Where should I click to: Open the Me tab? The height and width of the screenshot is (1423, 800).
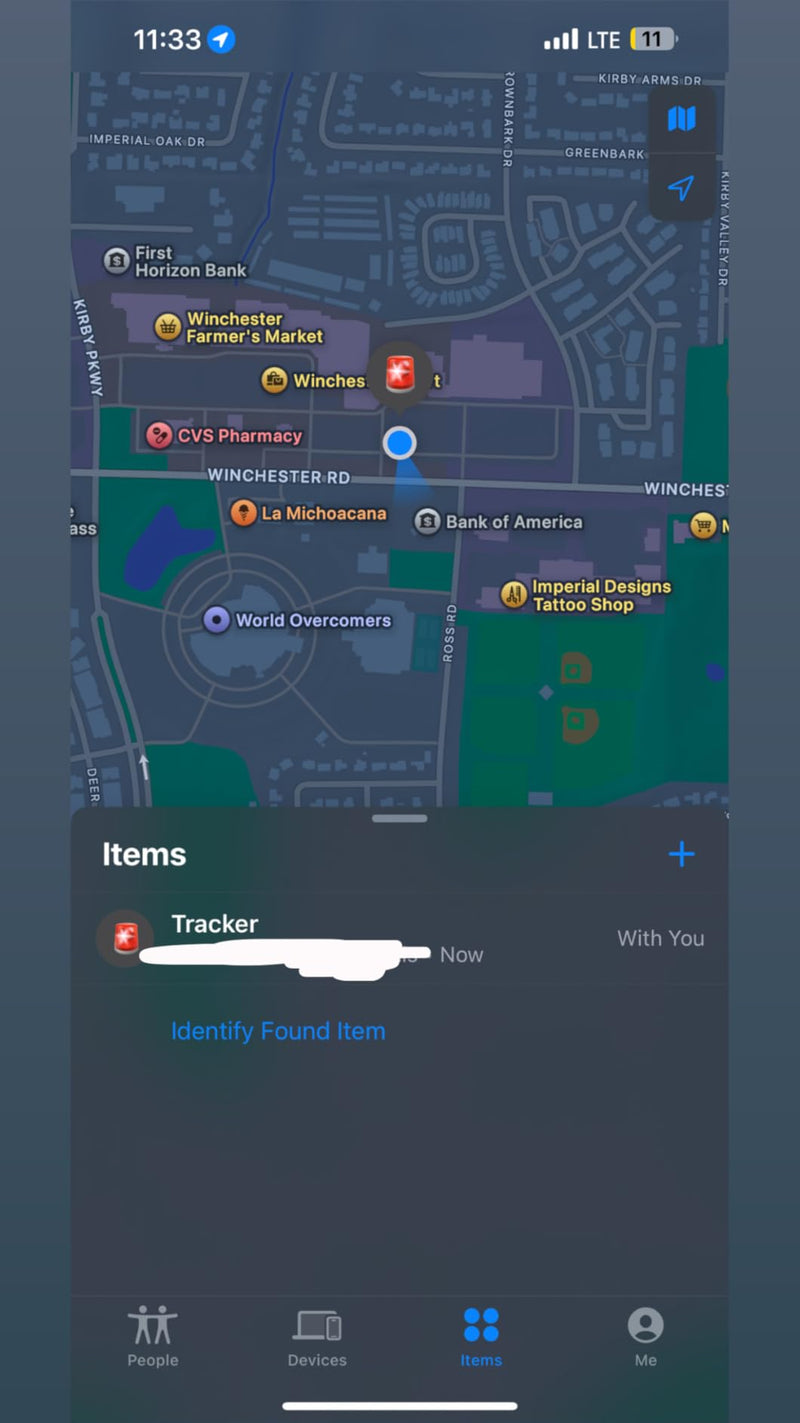(646, 1337)
